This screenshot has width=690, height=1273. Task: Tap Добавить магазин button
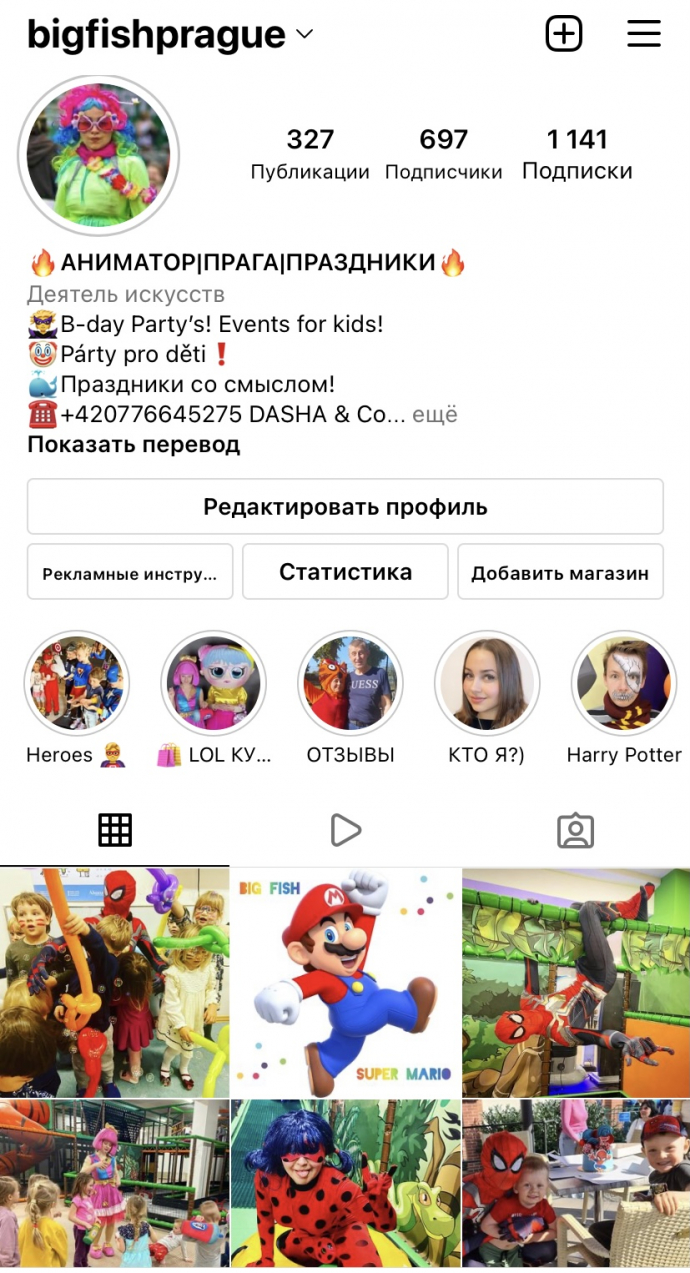pyautogui.click(x=560, y=572)
